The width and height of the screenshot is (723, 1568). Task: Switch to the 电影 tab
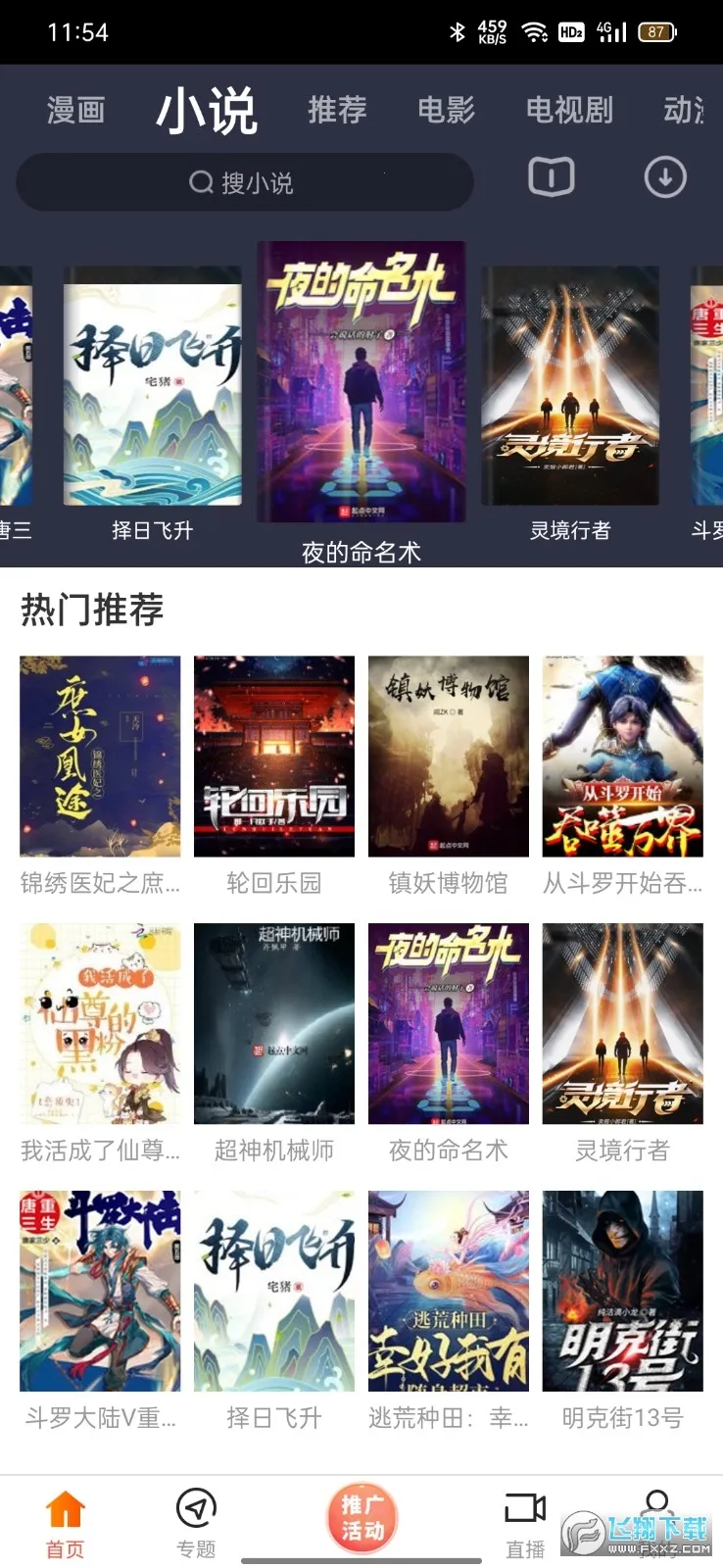click(446, 110)
